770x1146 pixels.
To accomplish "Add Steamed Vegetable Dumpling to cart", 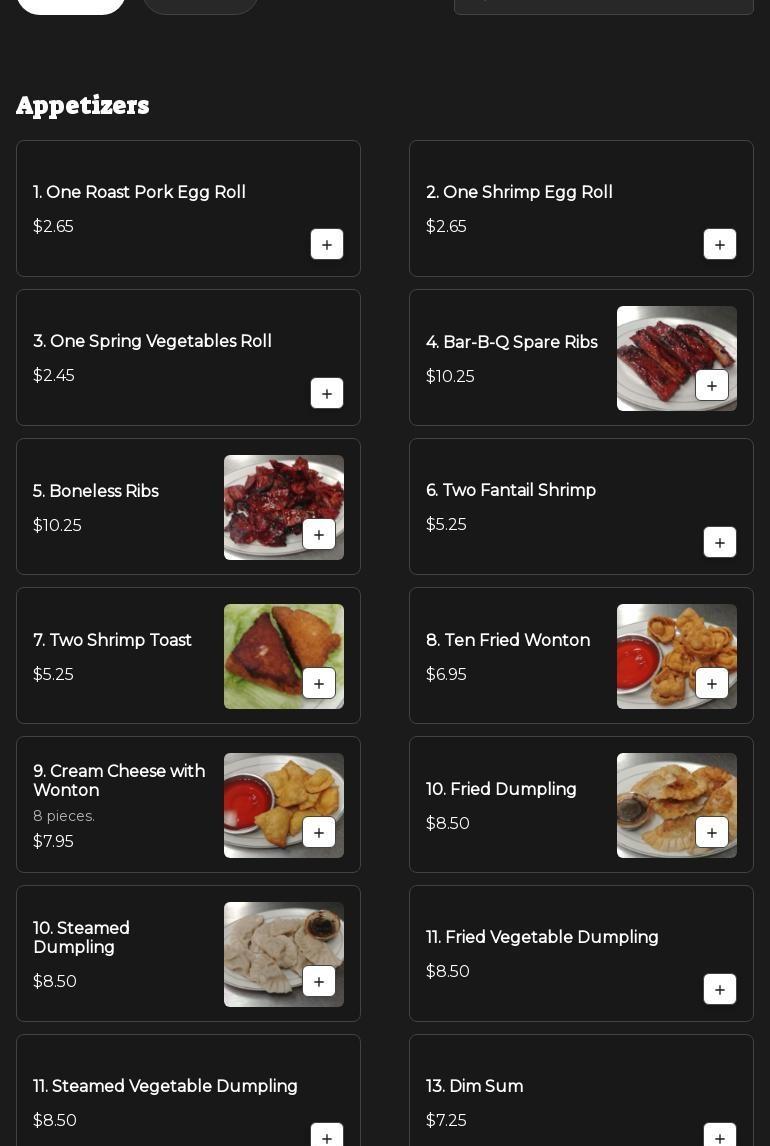I will click(327, 1137).
